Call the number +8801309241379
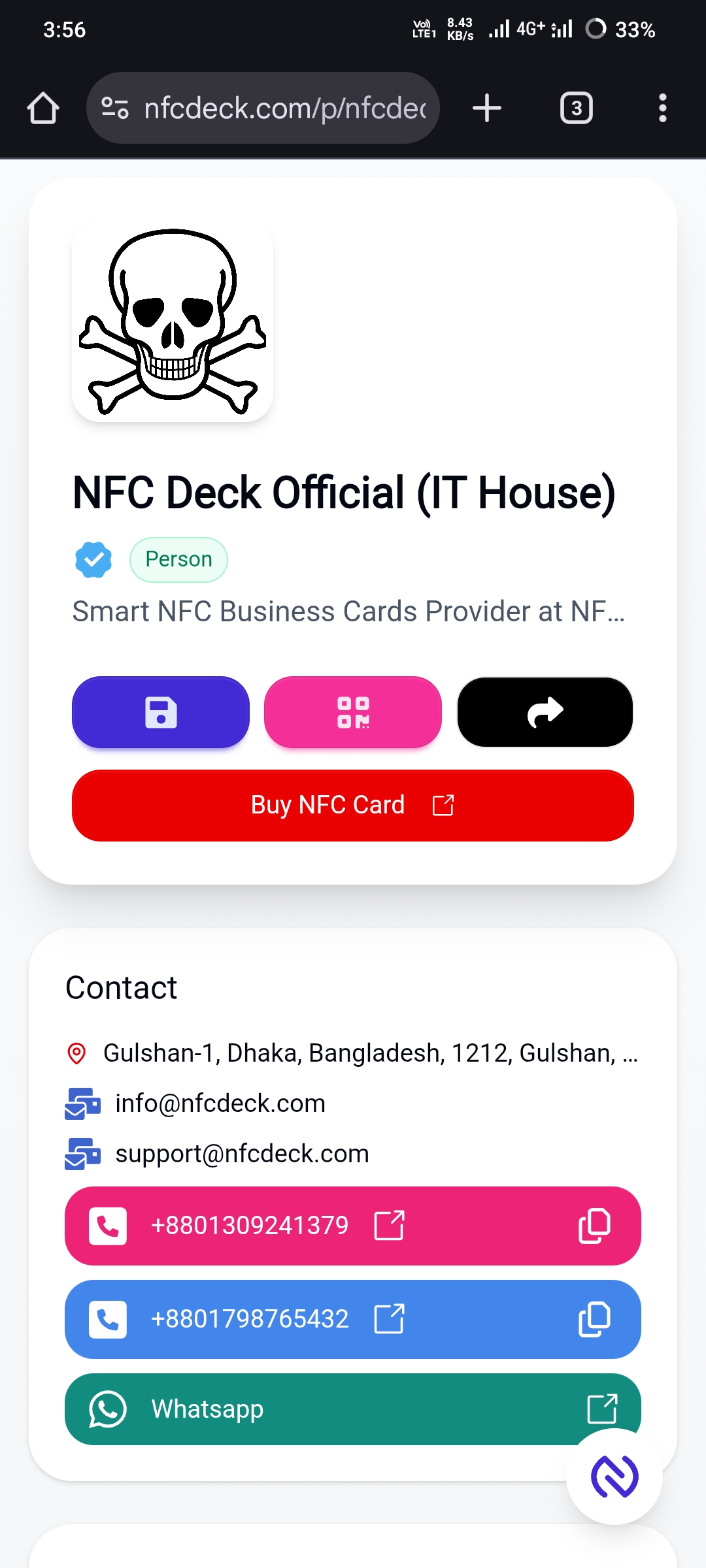706x1568 pixels. (x=250, y=1226)
